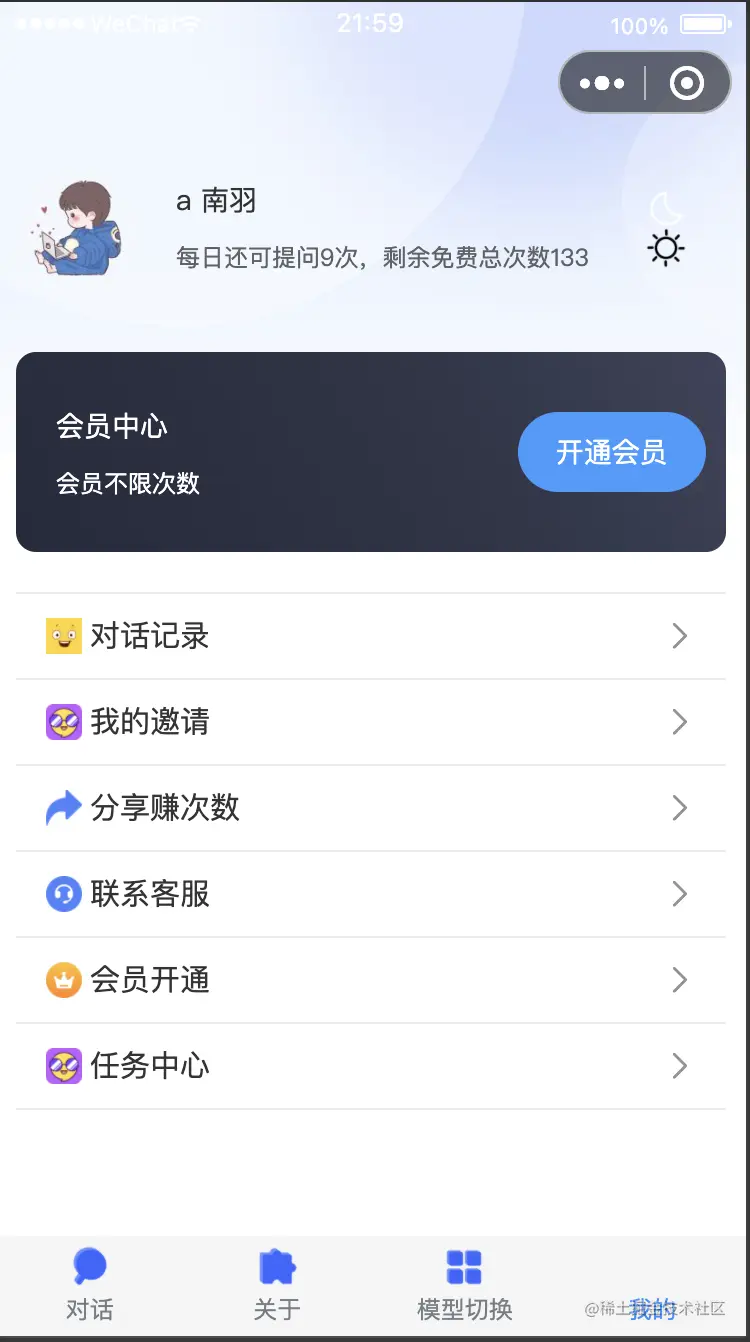Select the blue share arrow icon
This screenshot has height=1342, width=750.
coord(63,808)
